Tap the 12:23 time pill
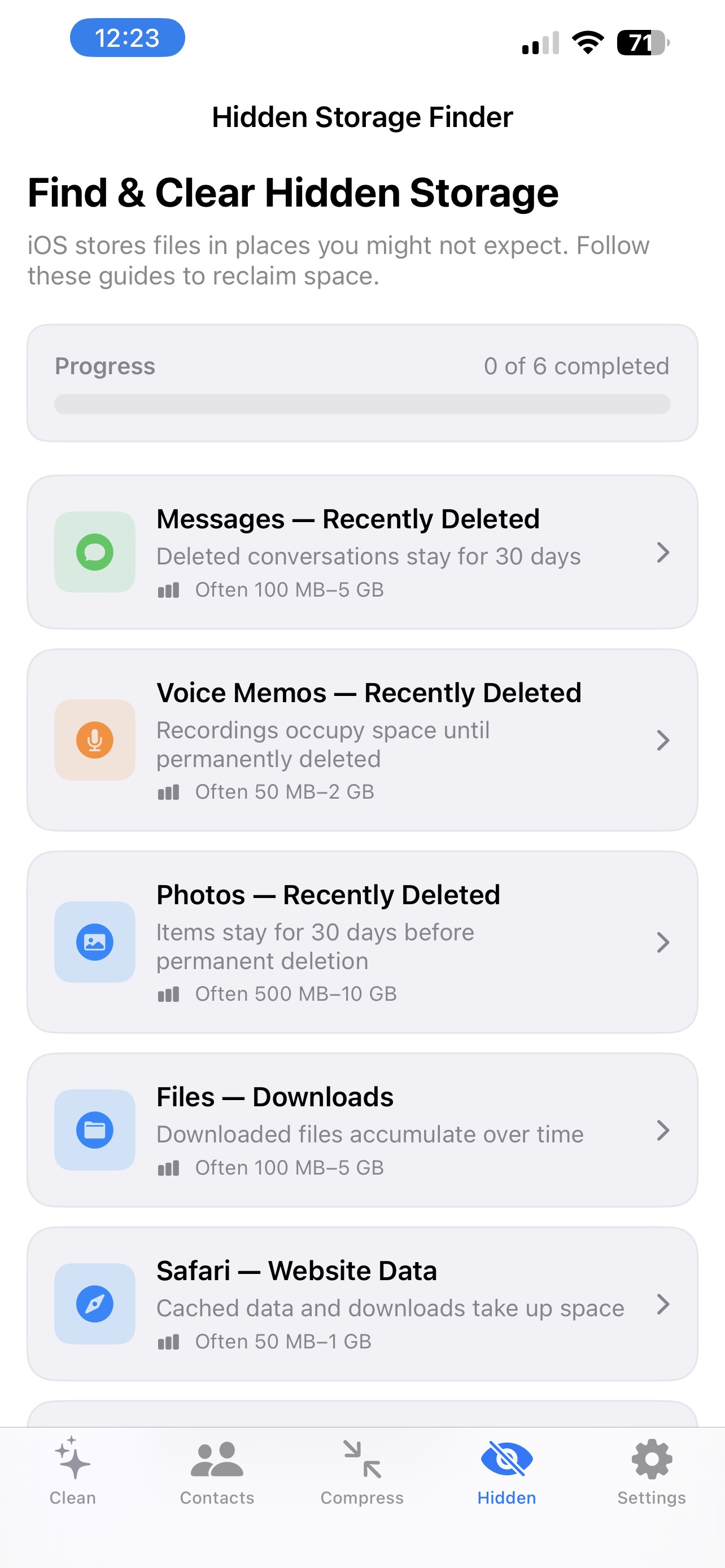This screenshot has width=725, height=1568. click(126, 38)
